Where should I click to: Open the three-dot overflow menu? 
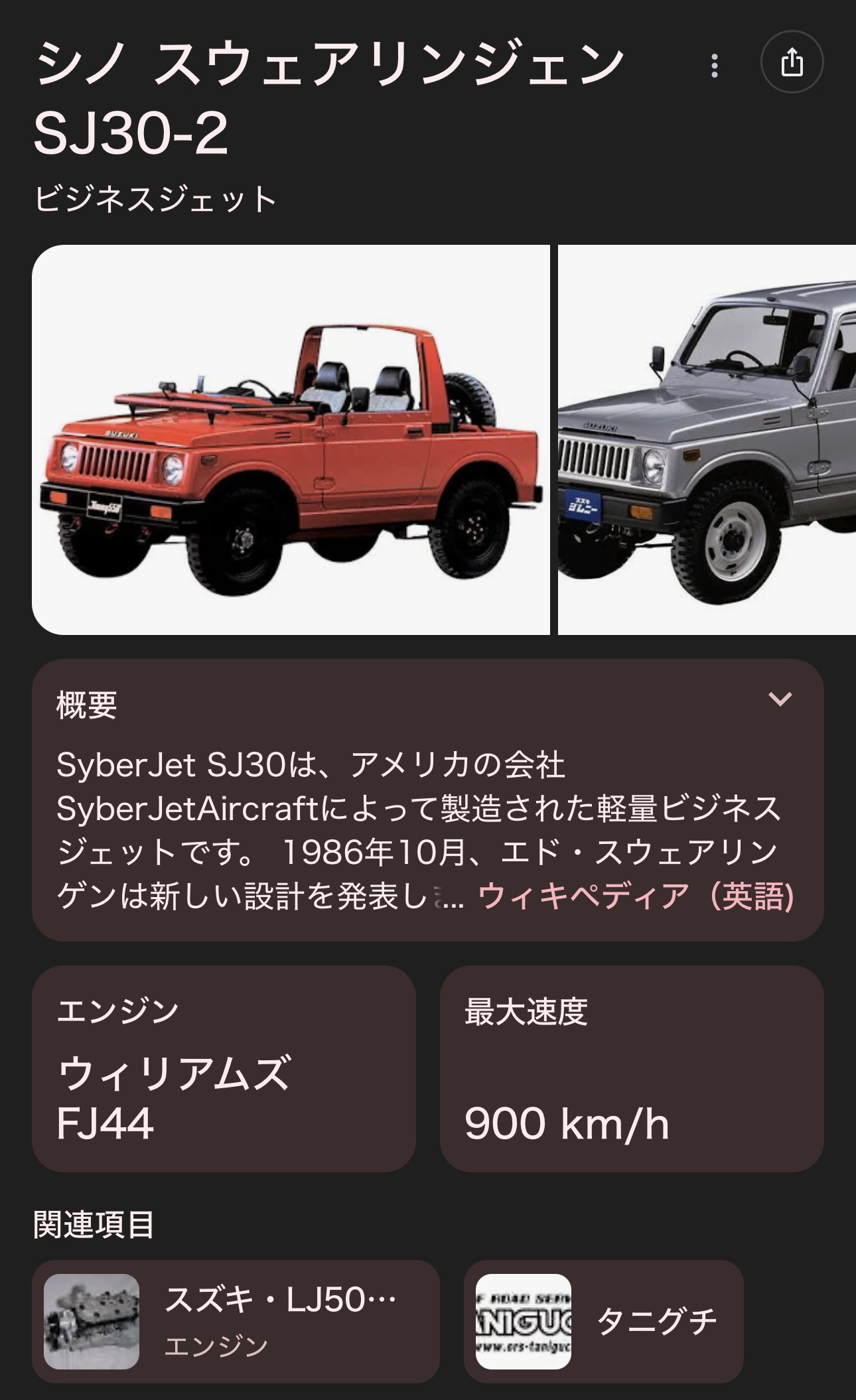tap(714, 65)
